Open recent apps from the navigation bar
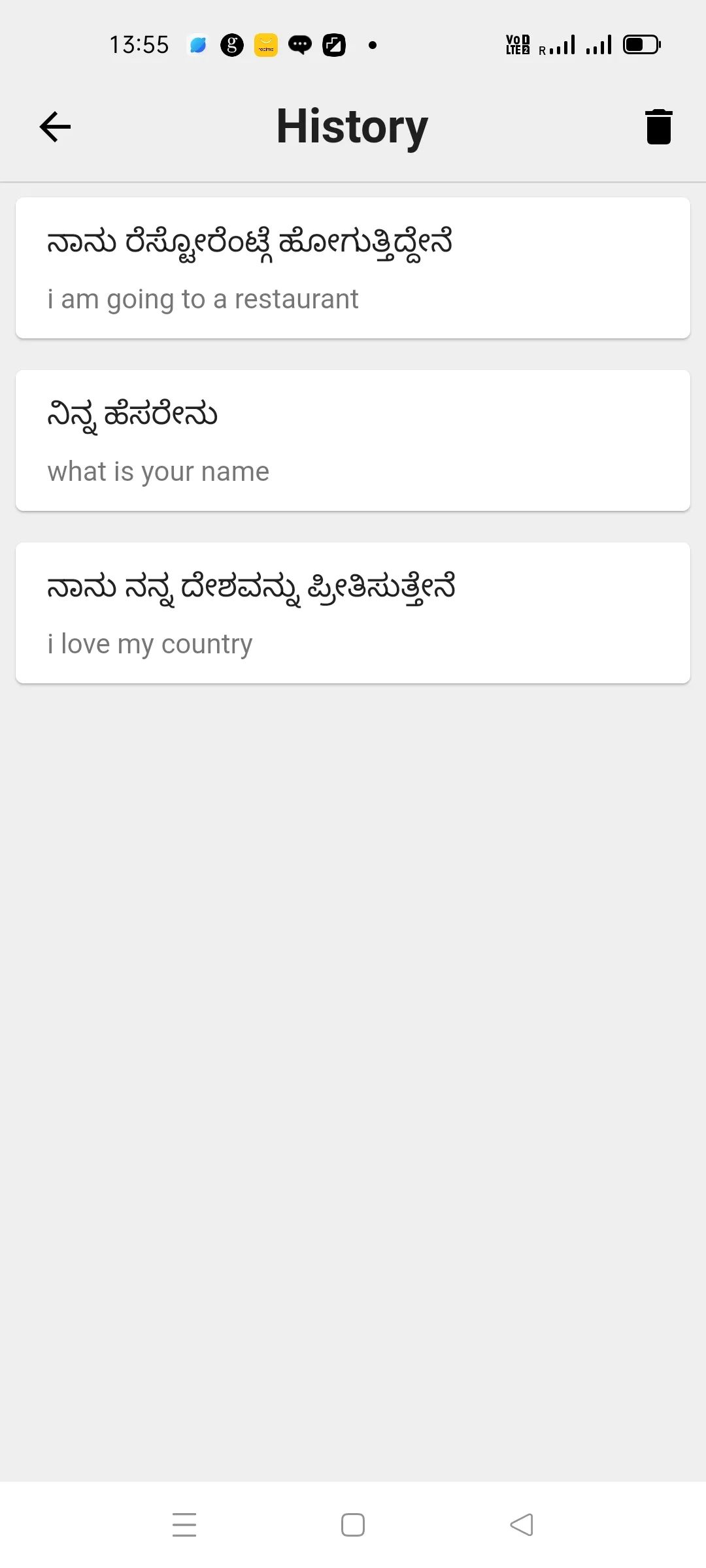The image size is (706, 1568). [184, 1525]
